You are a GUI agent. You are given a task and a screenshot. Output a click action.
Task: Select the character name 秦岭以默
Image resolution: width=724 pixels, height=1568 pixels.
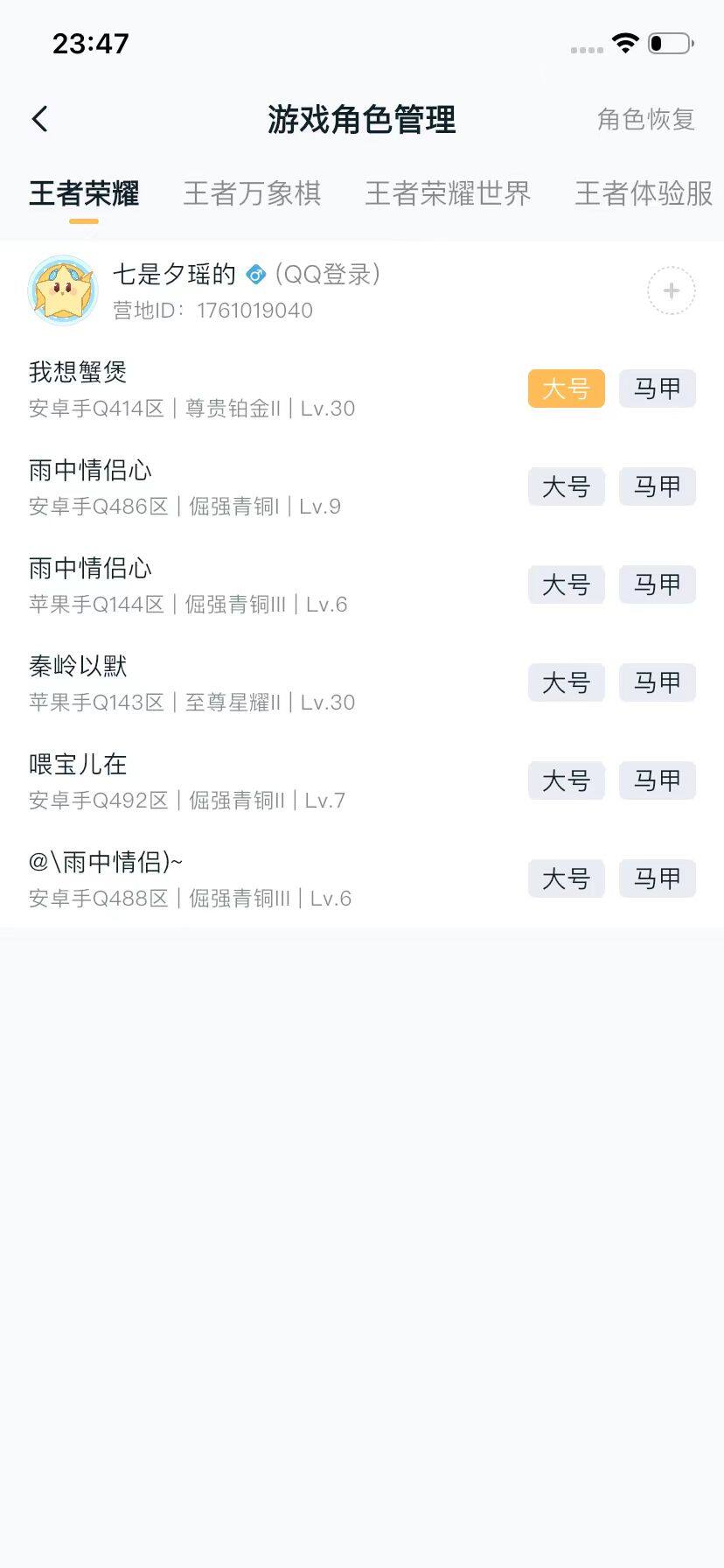tap(77, 666)
